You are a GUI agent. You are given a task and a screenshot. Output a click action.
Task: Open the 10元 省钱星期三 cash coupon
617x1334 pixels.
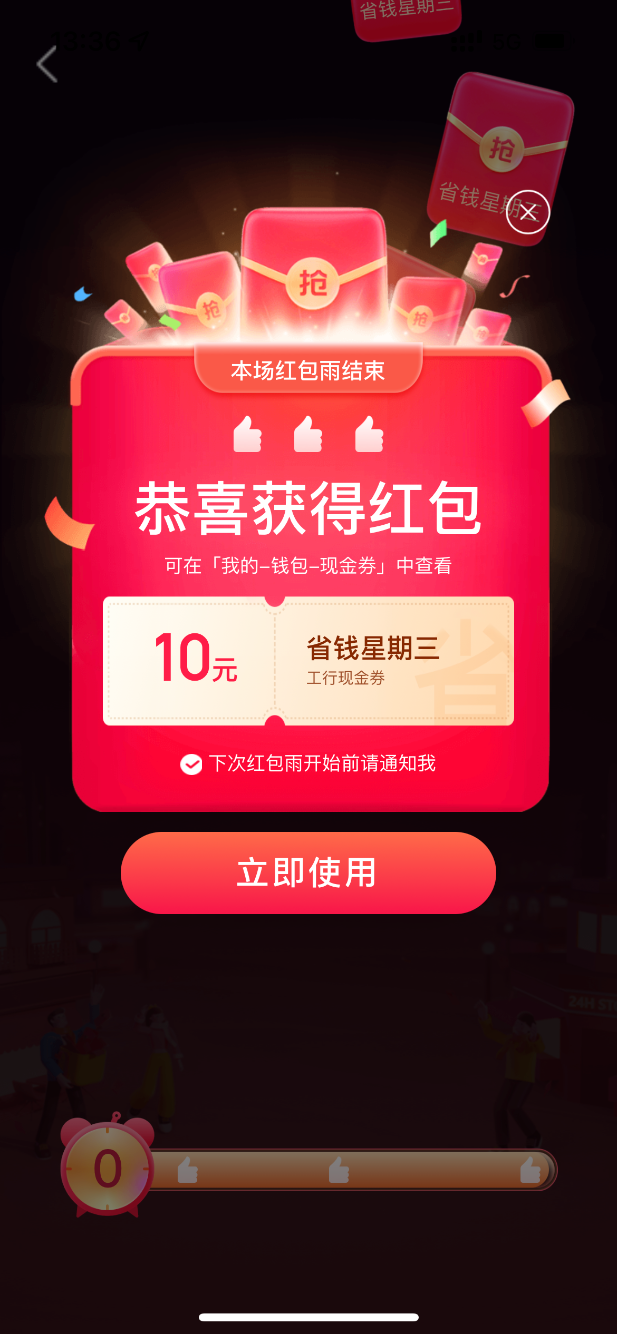(x=308, y=661)
